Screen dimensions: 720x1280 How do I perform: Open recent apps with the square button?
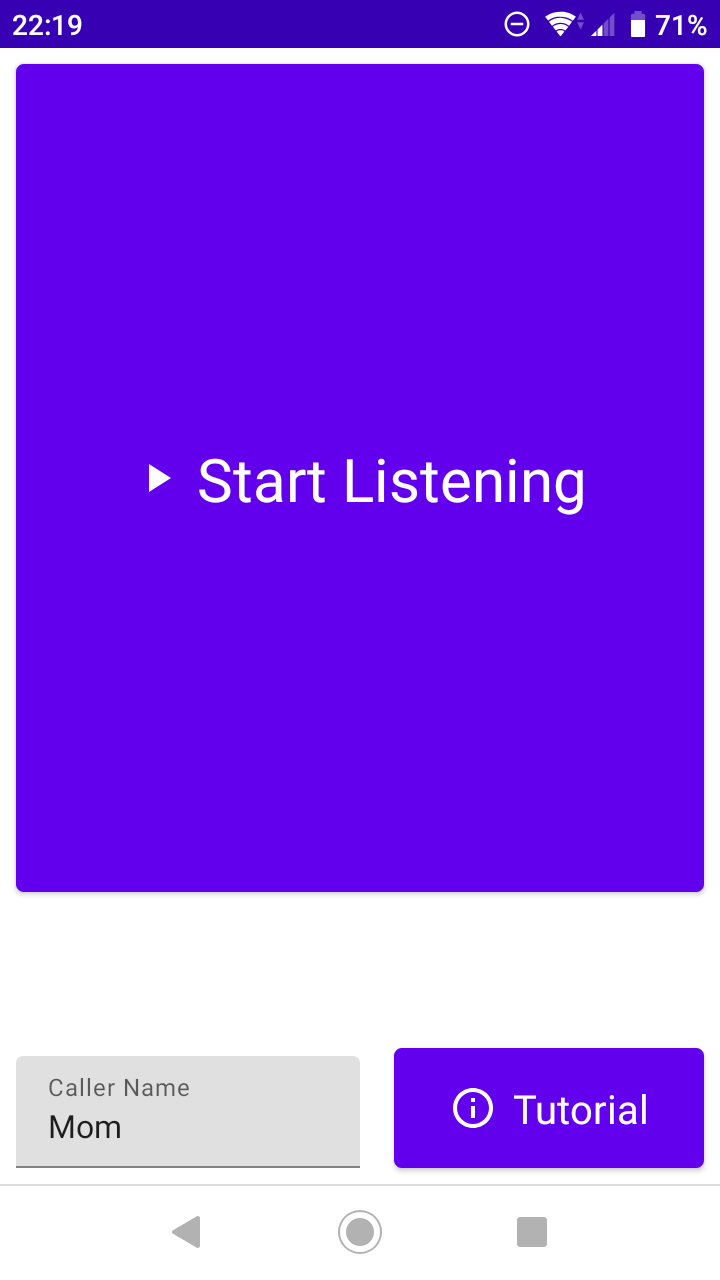click(x=532, y=1232)
